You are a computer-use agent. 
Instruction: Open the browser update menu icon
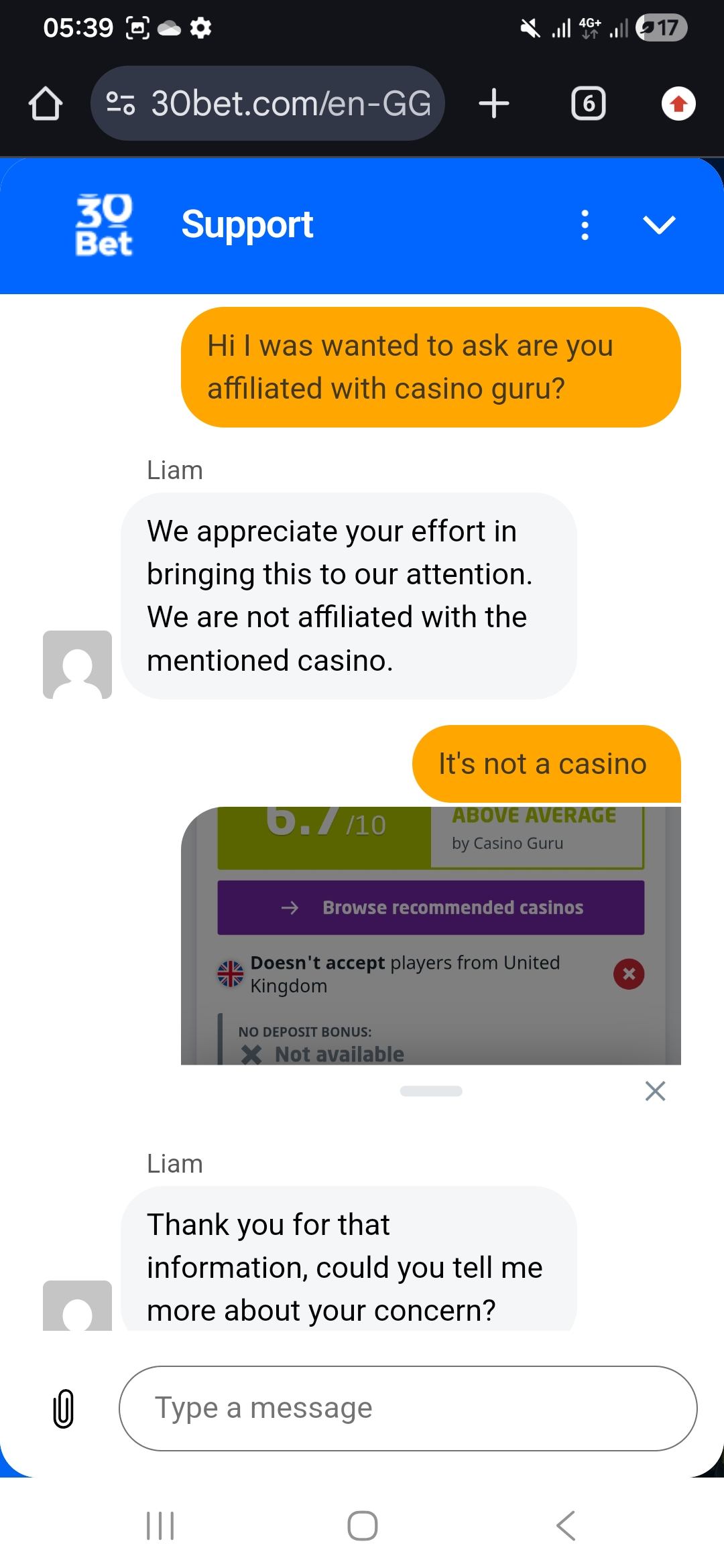[678, 104]
